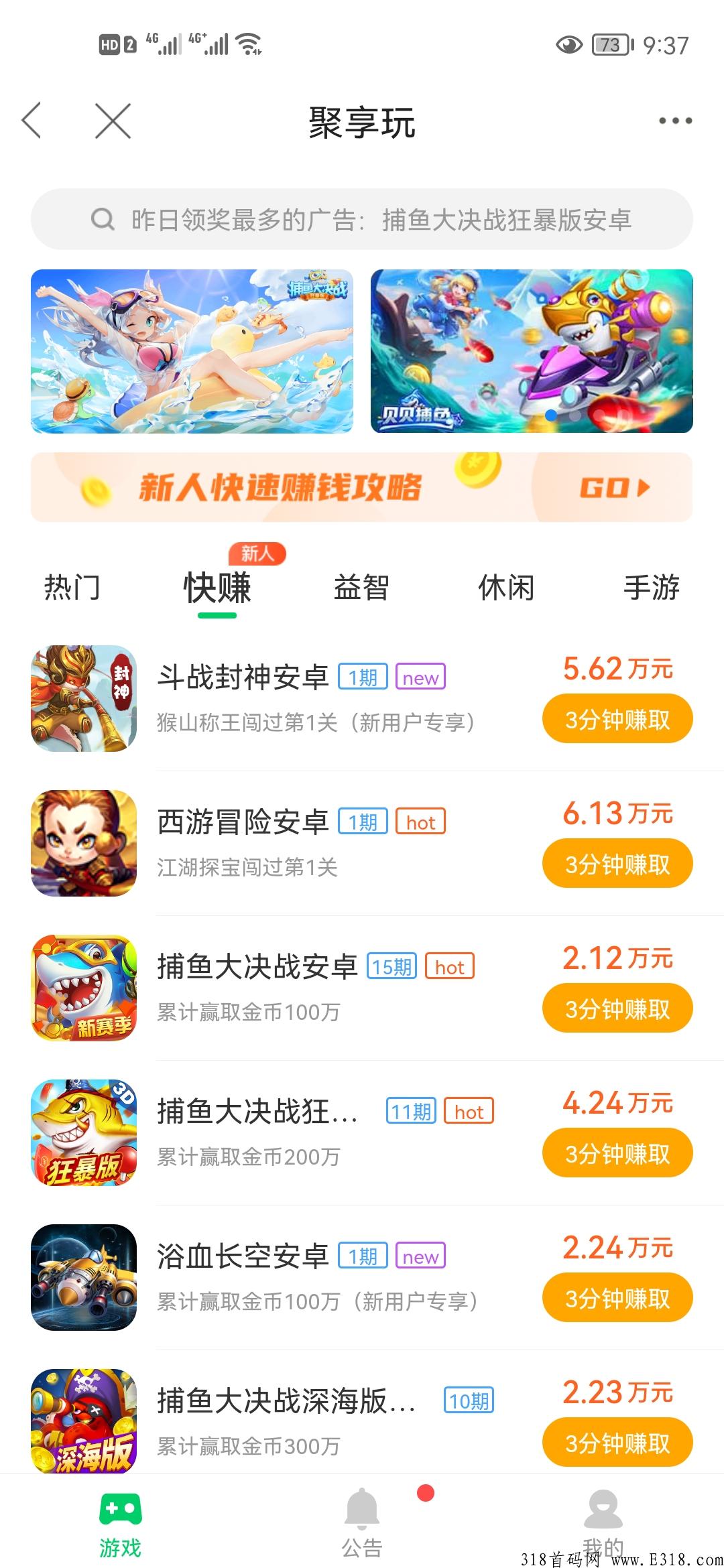The height and width of the screenshot is (1568, 724).
Task: Select the 休闲 tab
Action: coord(507,587)
